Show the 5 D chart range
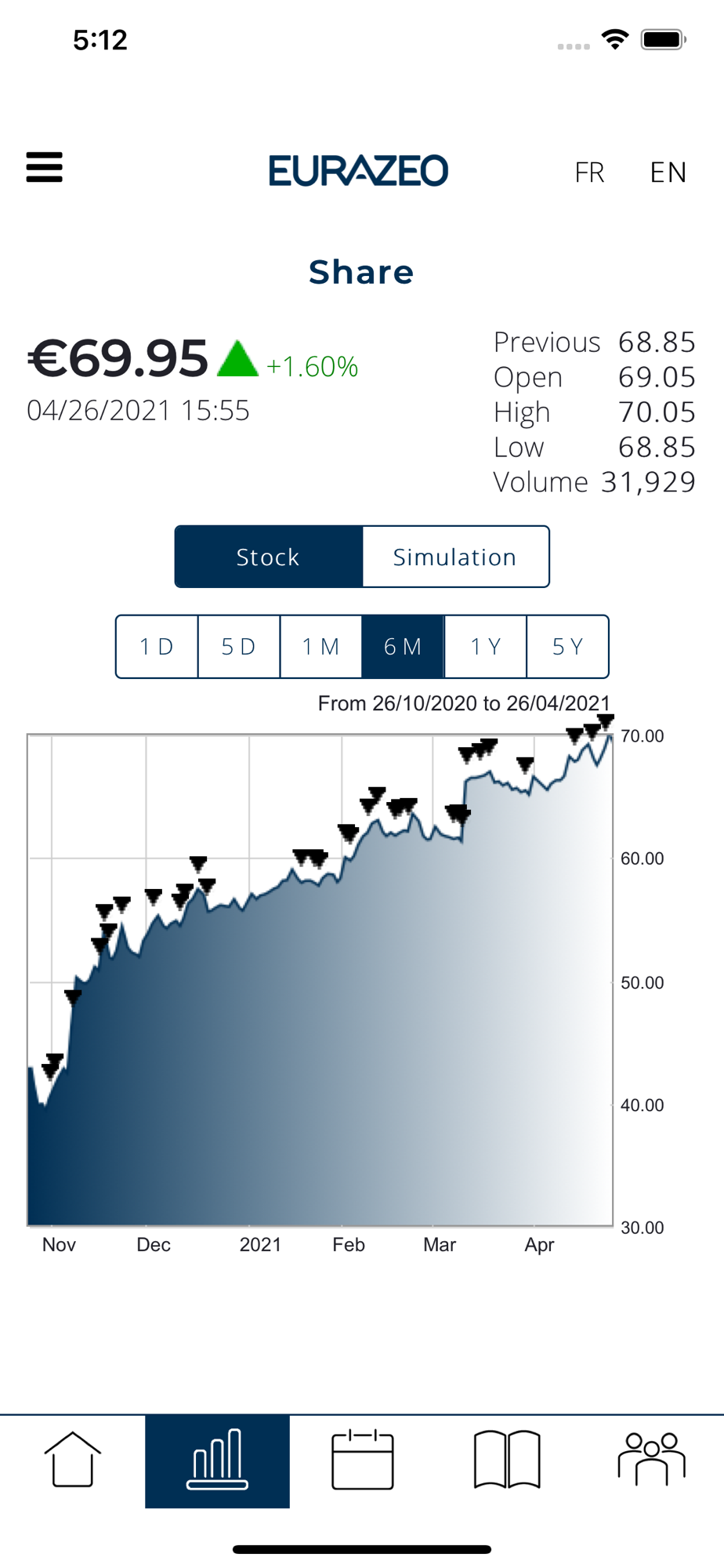The height and width of the screenshot is (1568, 724). click(239, 647)
